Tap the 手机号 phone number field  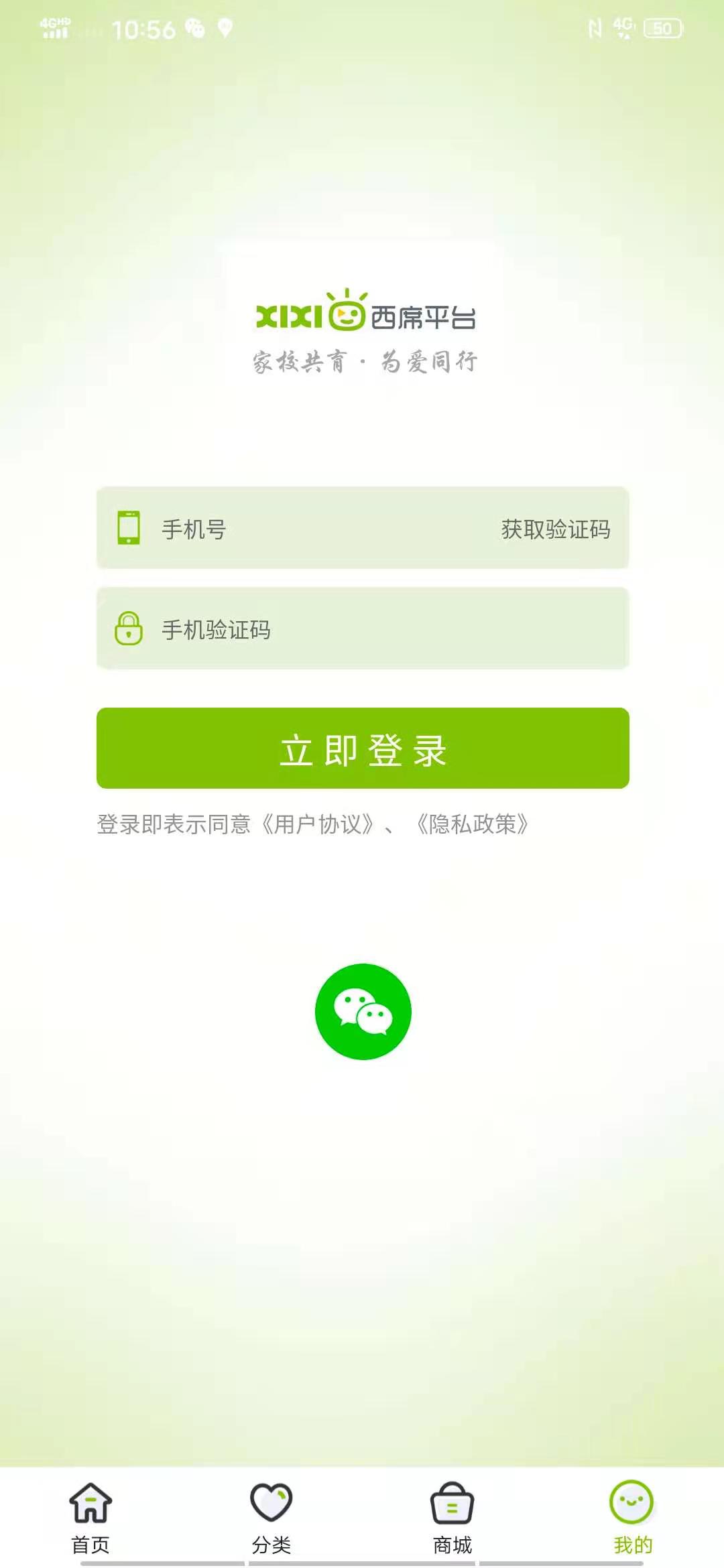click(x=322, y=529)
